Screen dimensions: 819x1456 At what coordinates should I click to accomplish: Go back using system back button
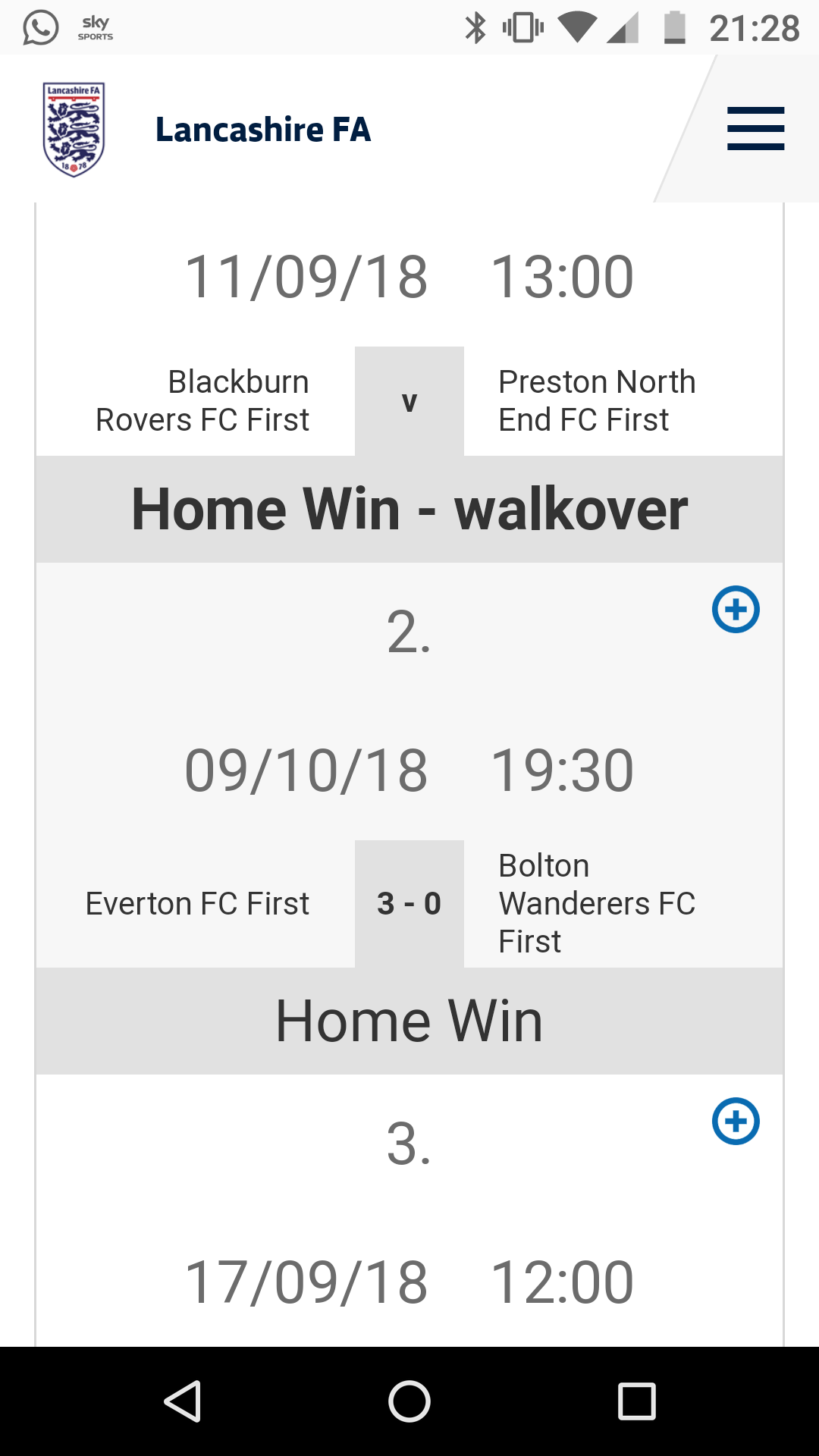(183, 1401)
